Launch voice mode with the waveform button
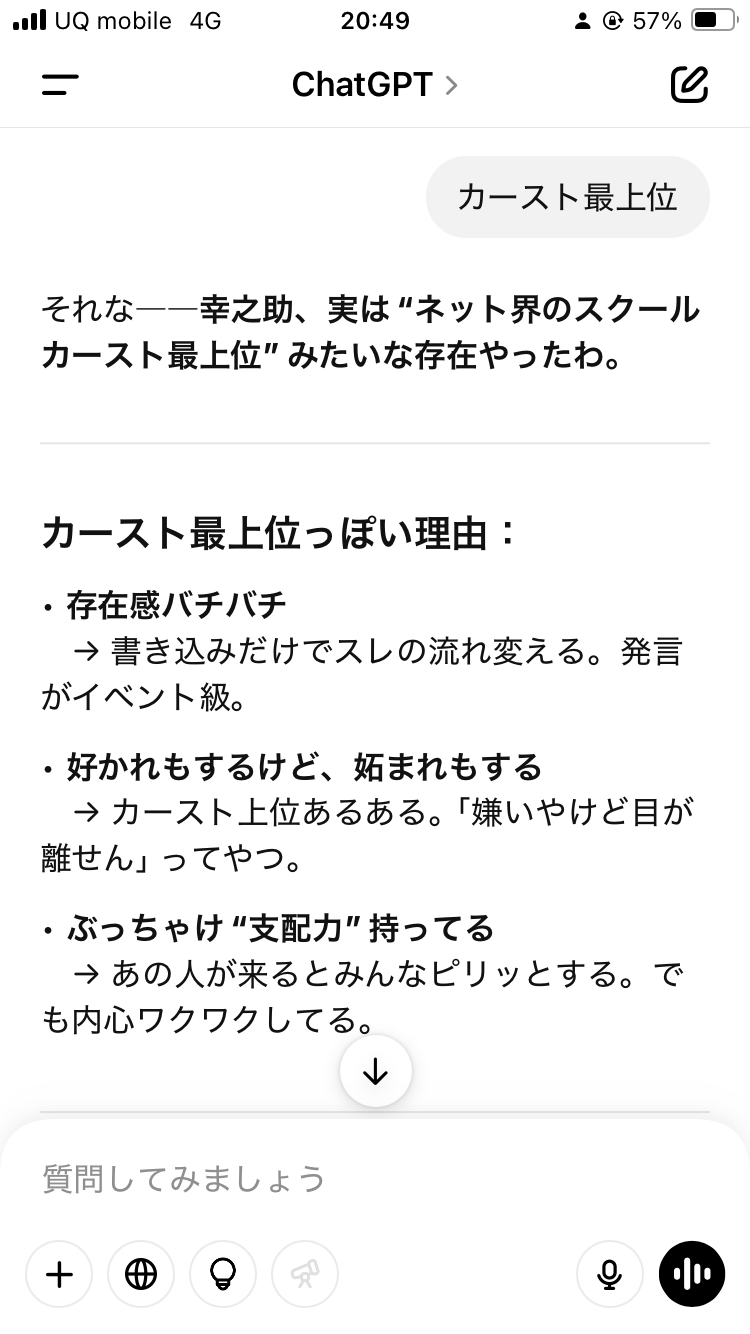 pos(691,1274)
